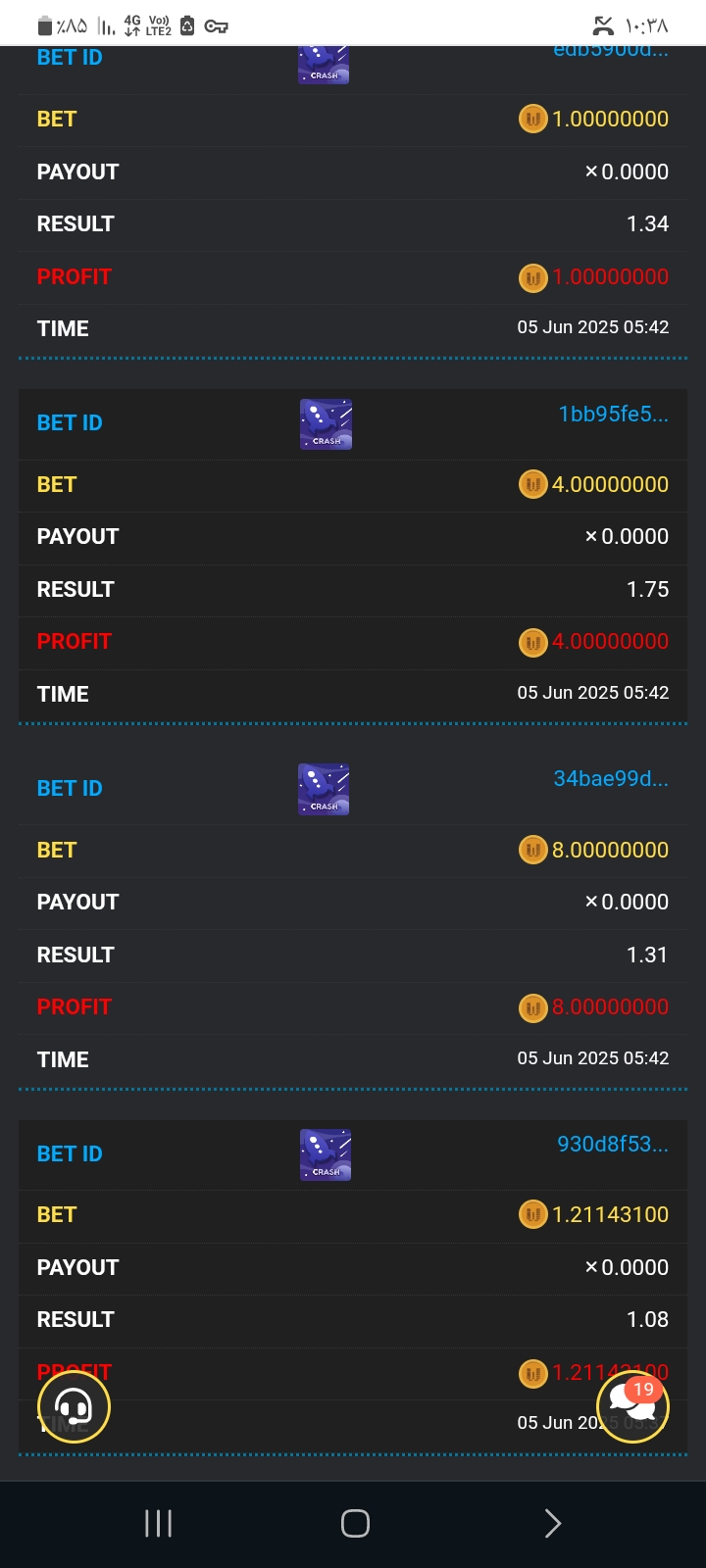This screenshot has height=1568, width=706.
Task: Open the chat bubble with 19 unread
Action: 632,1407
